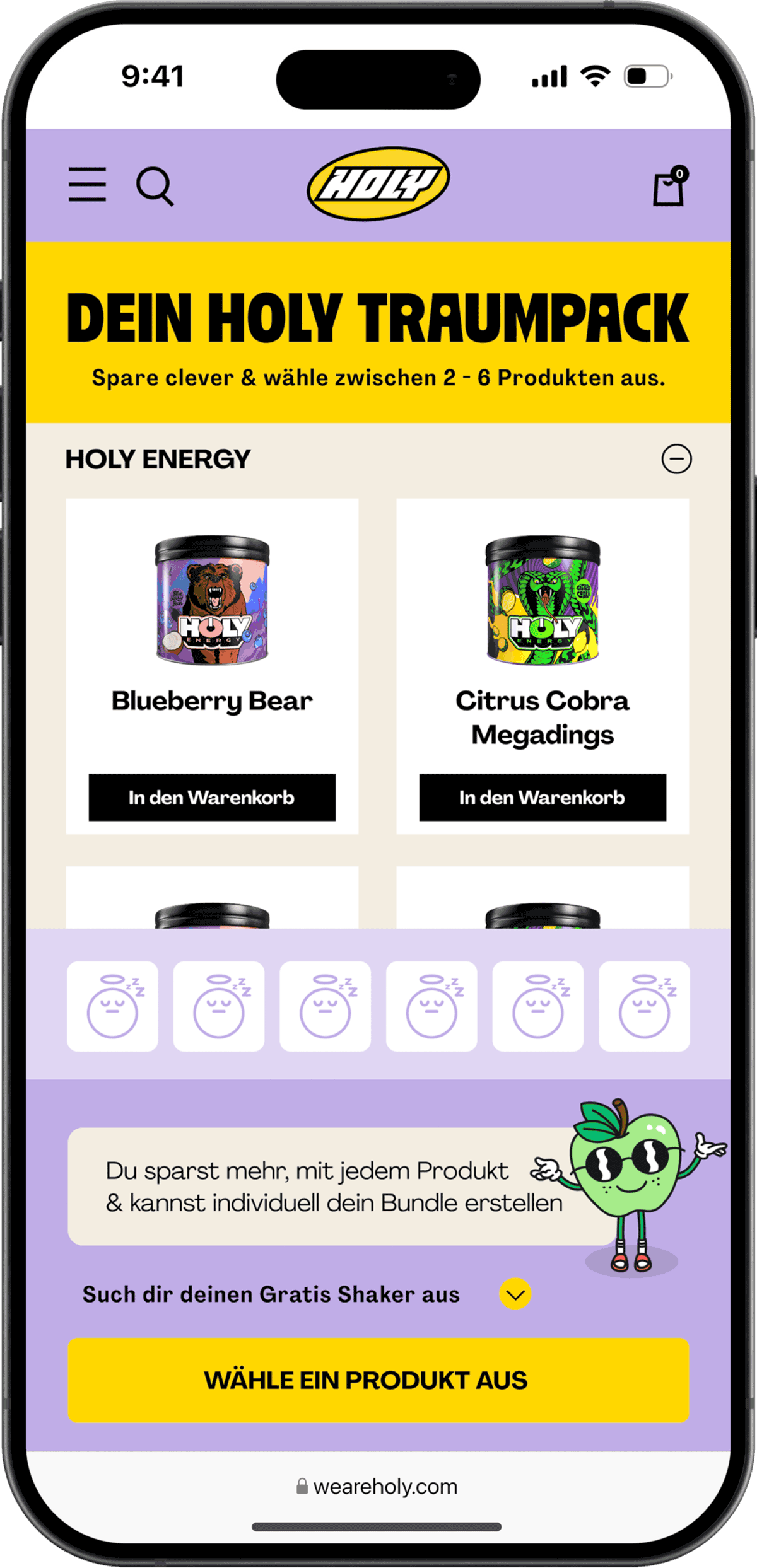Expand the Gratis Shaker selection

click(x=515, y=1294)
